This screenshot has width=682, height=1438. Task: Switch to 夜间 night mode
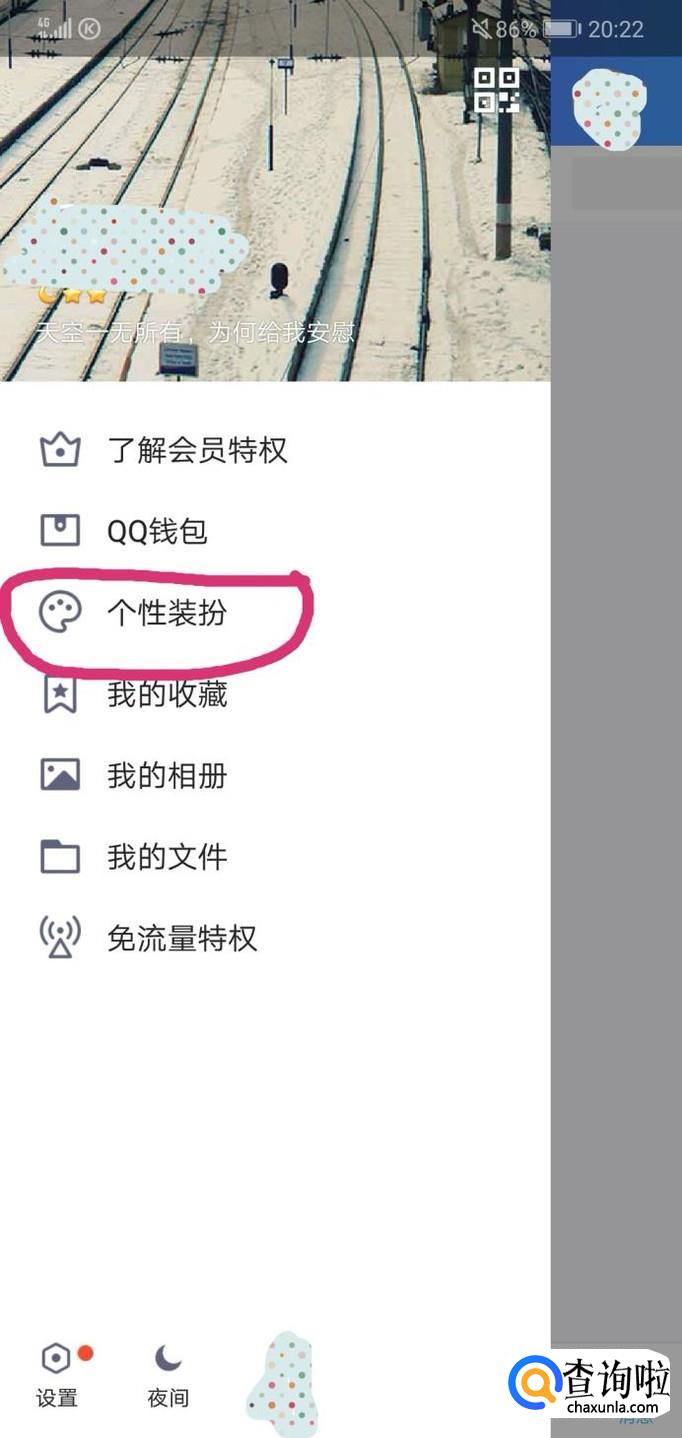pos(168,1375)
